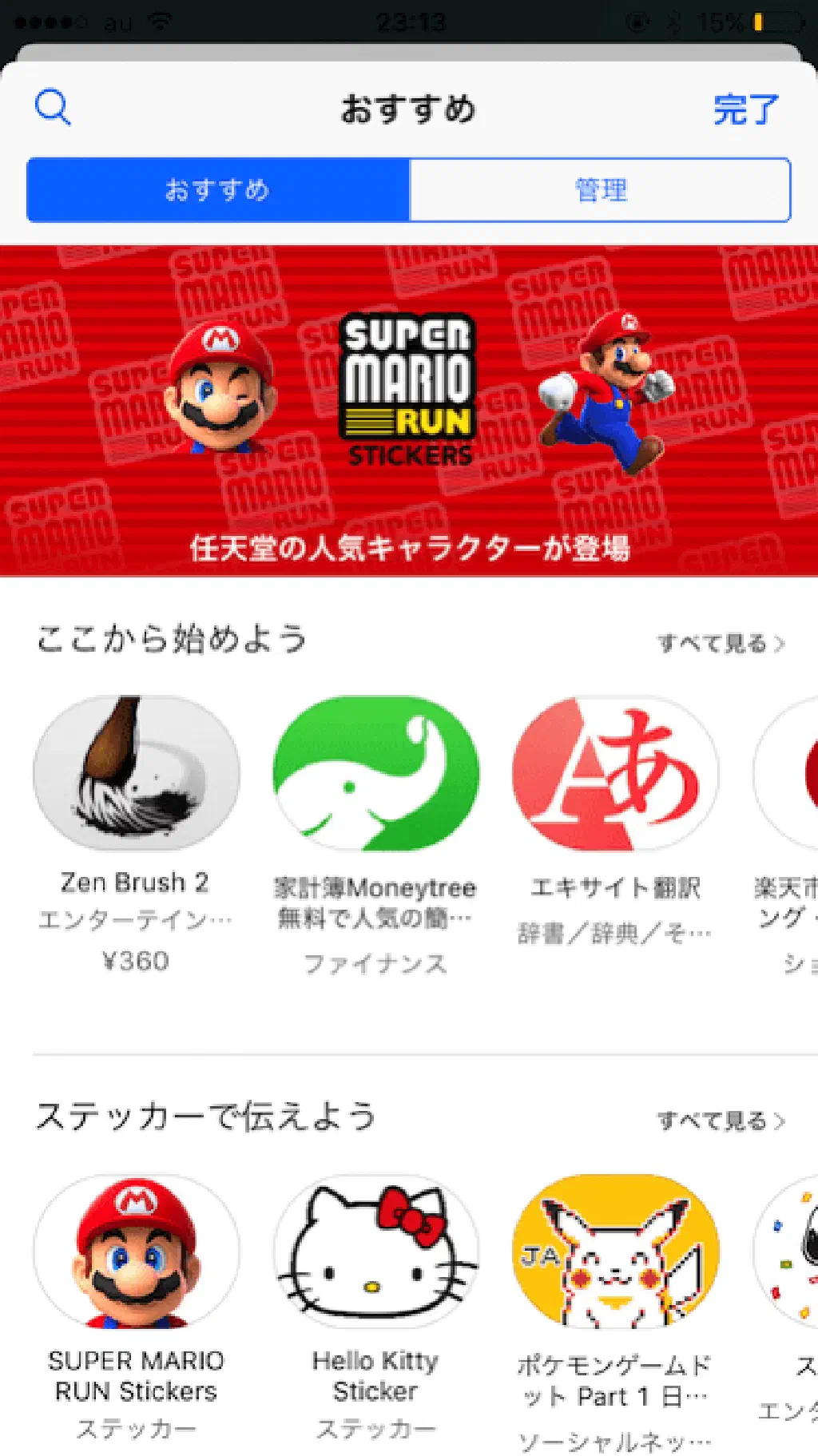The height and width of the screenshot is (1456, 818).
Task: Open the Super Mario Run Stickers banner
Action: coord(409,411)
